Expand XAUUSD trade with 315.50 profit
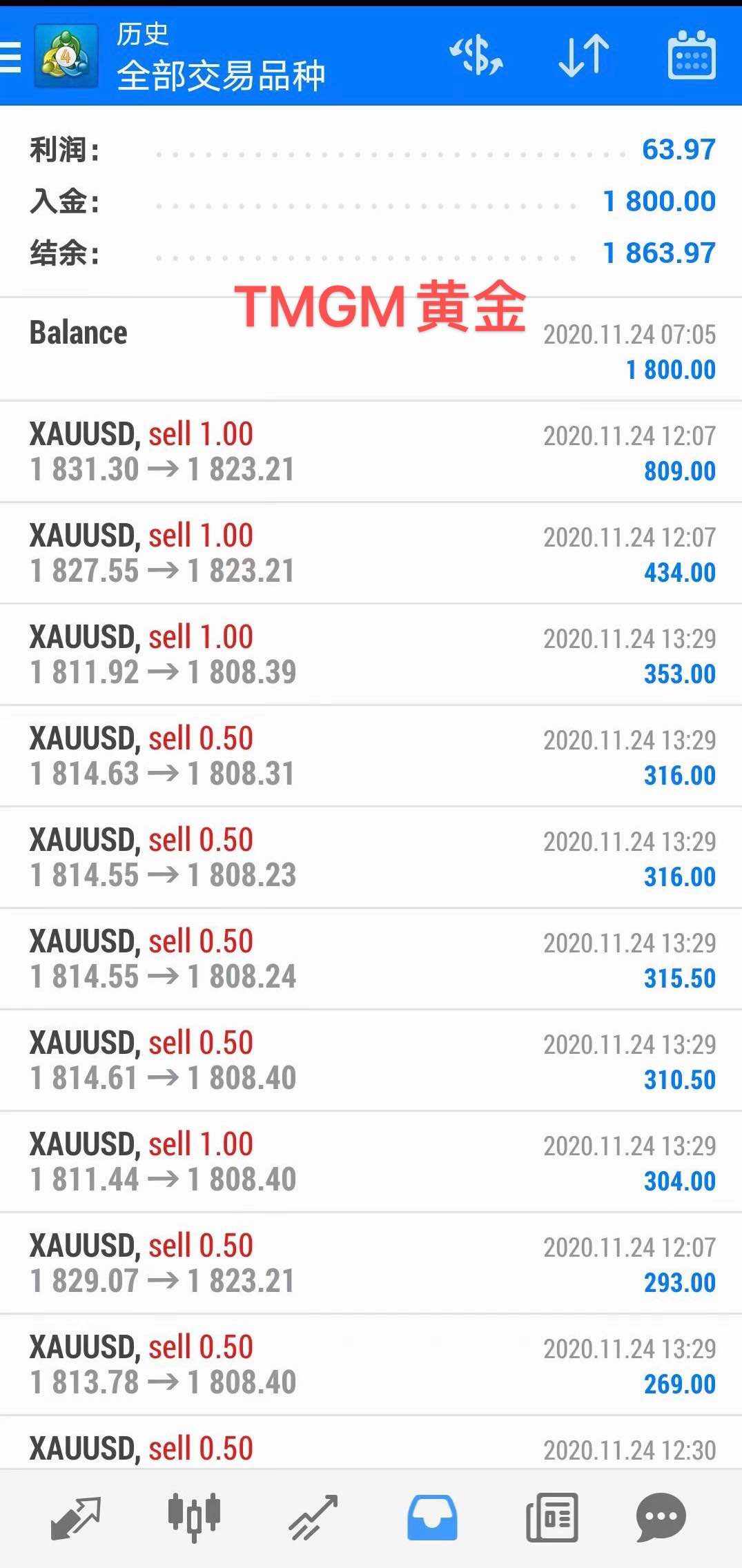Screen dimensions: 742x1568 click(371, 959)
